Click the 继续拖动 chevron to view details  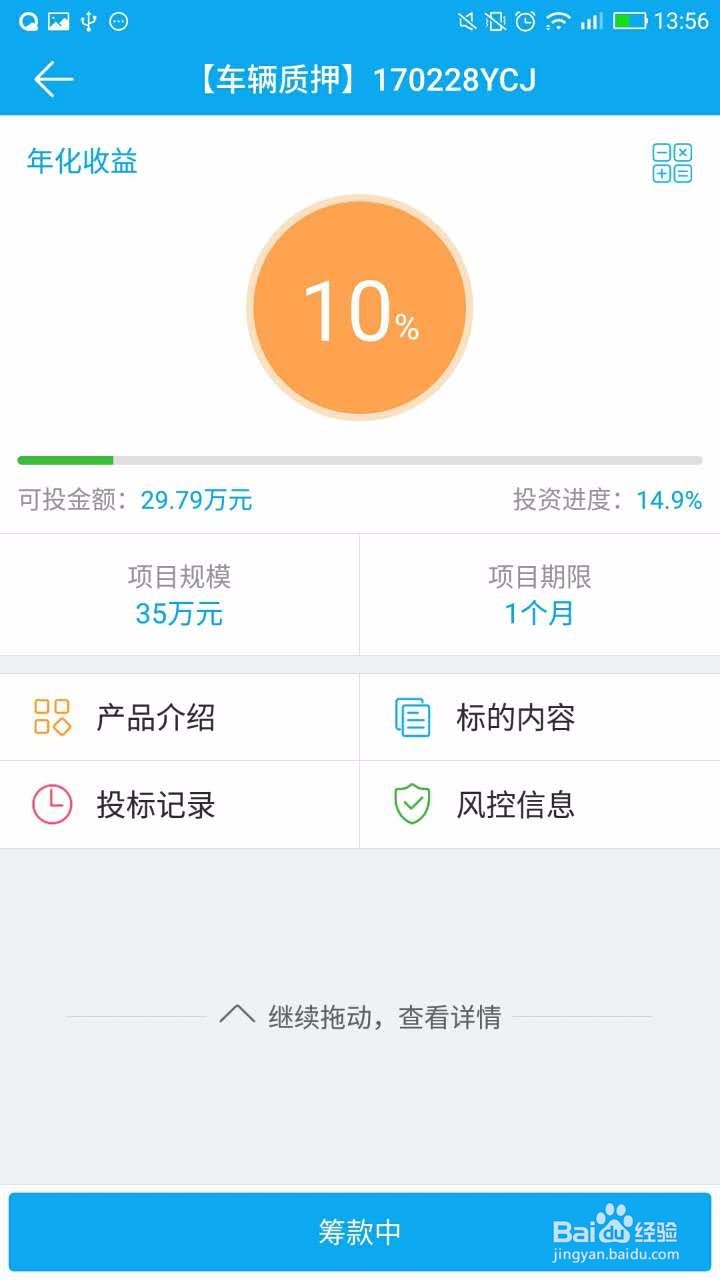[x=238, y=1013]
